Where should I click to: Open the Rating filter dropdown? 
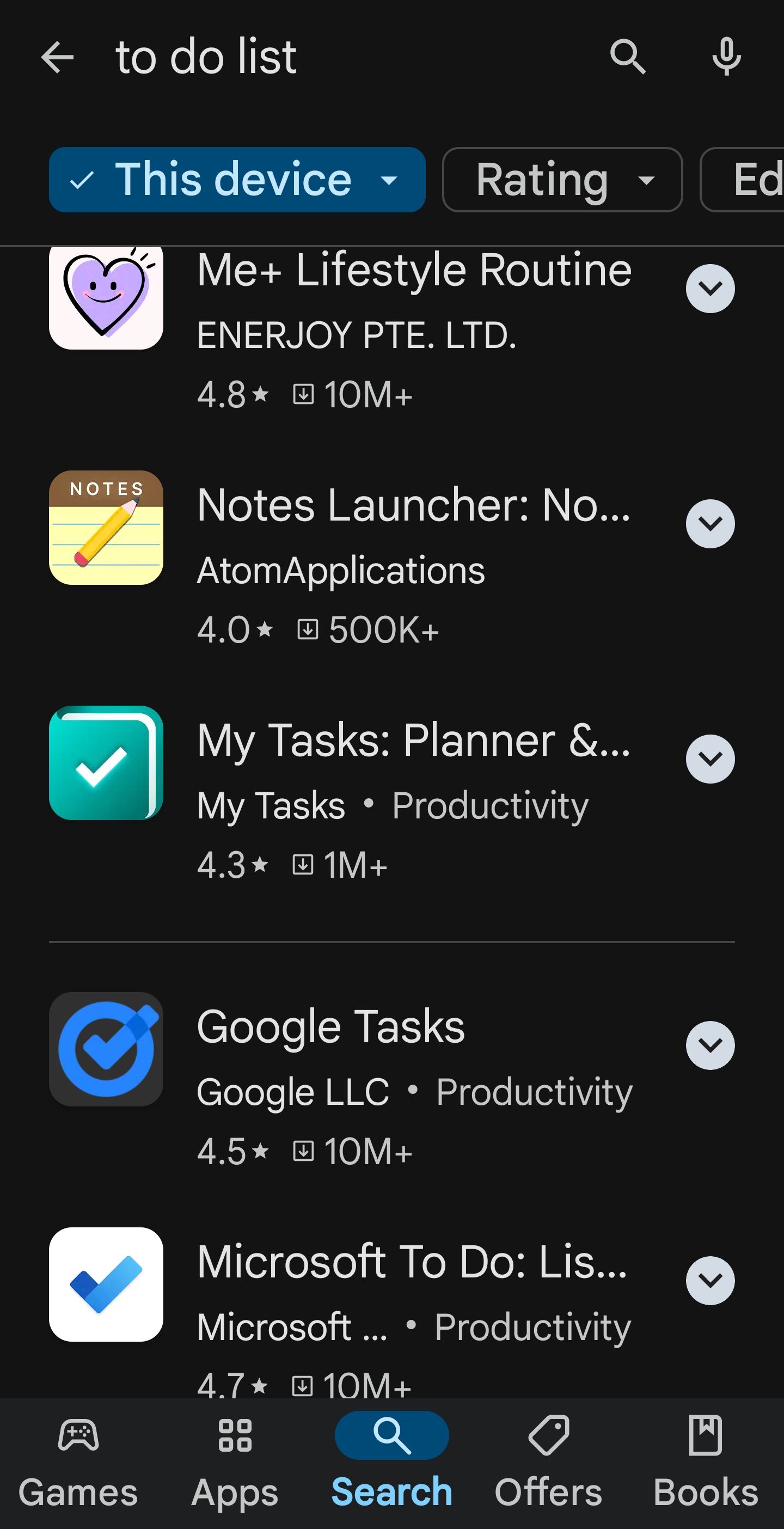[562, 180]
